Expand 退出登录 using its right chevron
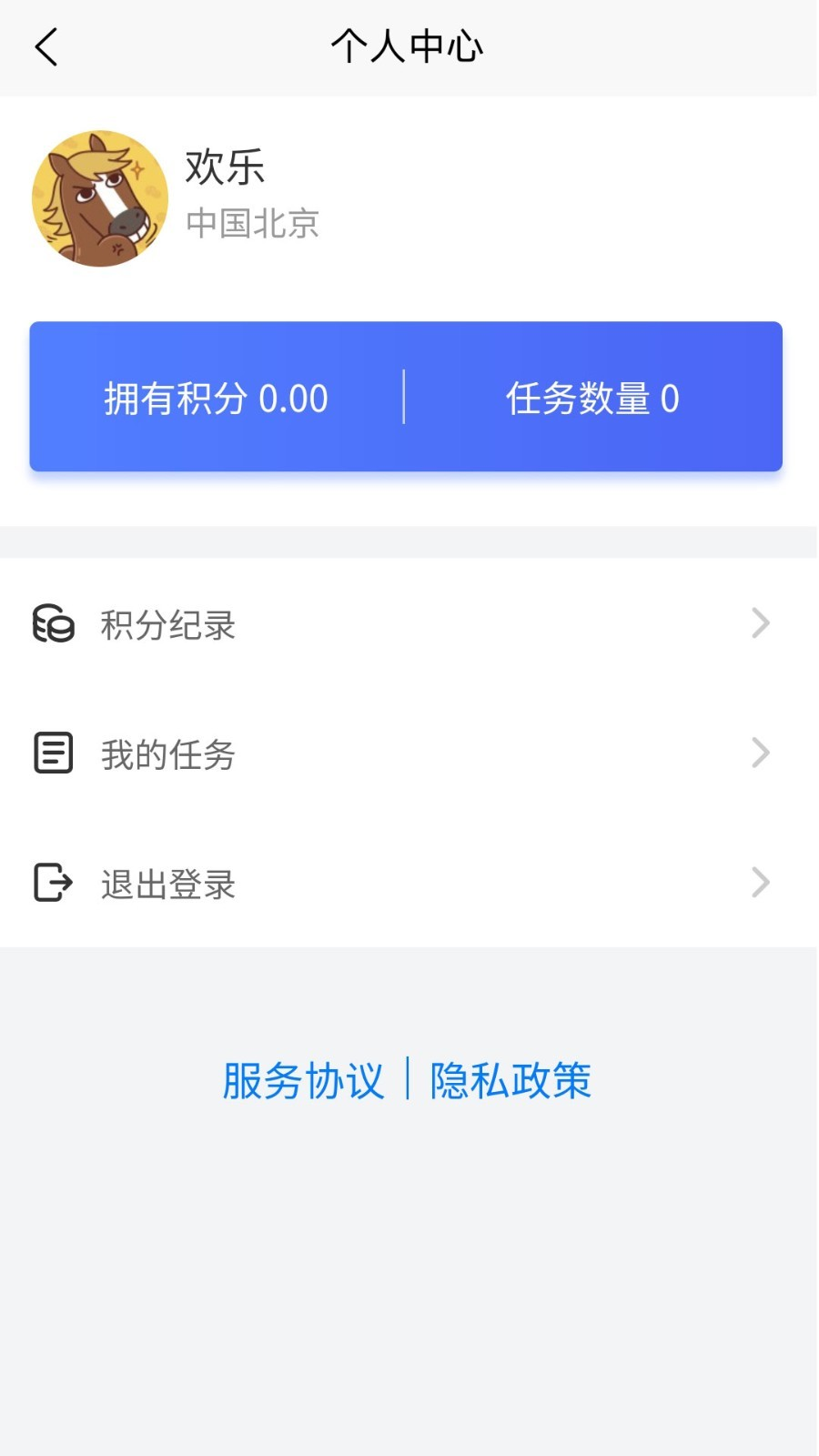The image size is (819, 1456). [761, 882]
